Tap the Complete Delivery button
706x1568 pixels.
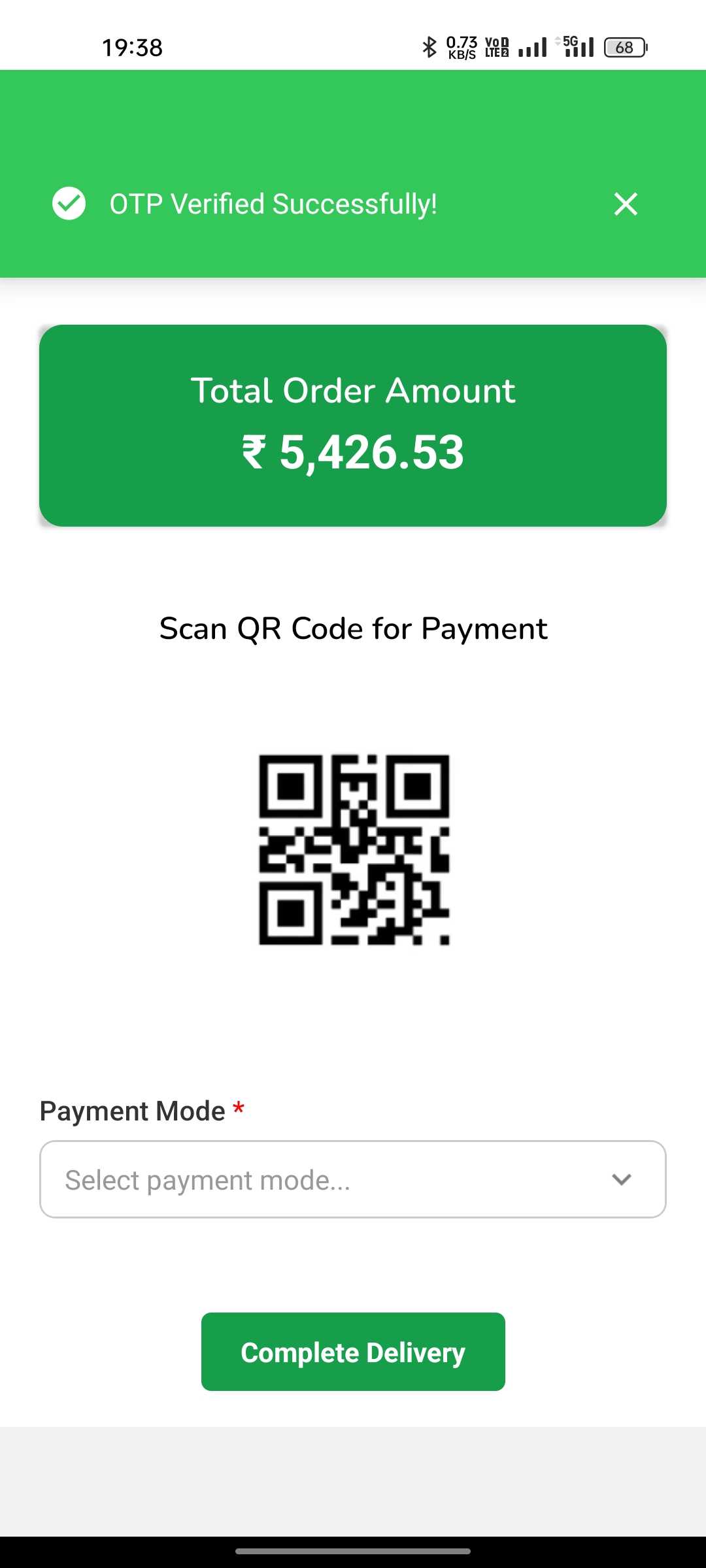pyautogui.click(x=353, y=1352)
